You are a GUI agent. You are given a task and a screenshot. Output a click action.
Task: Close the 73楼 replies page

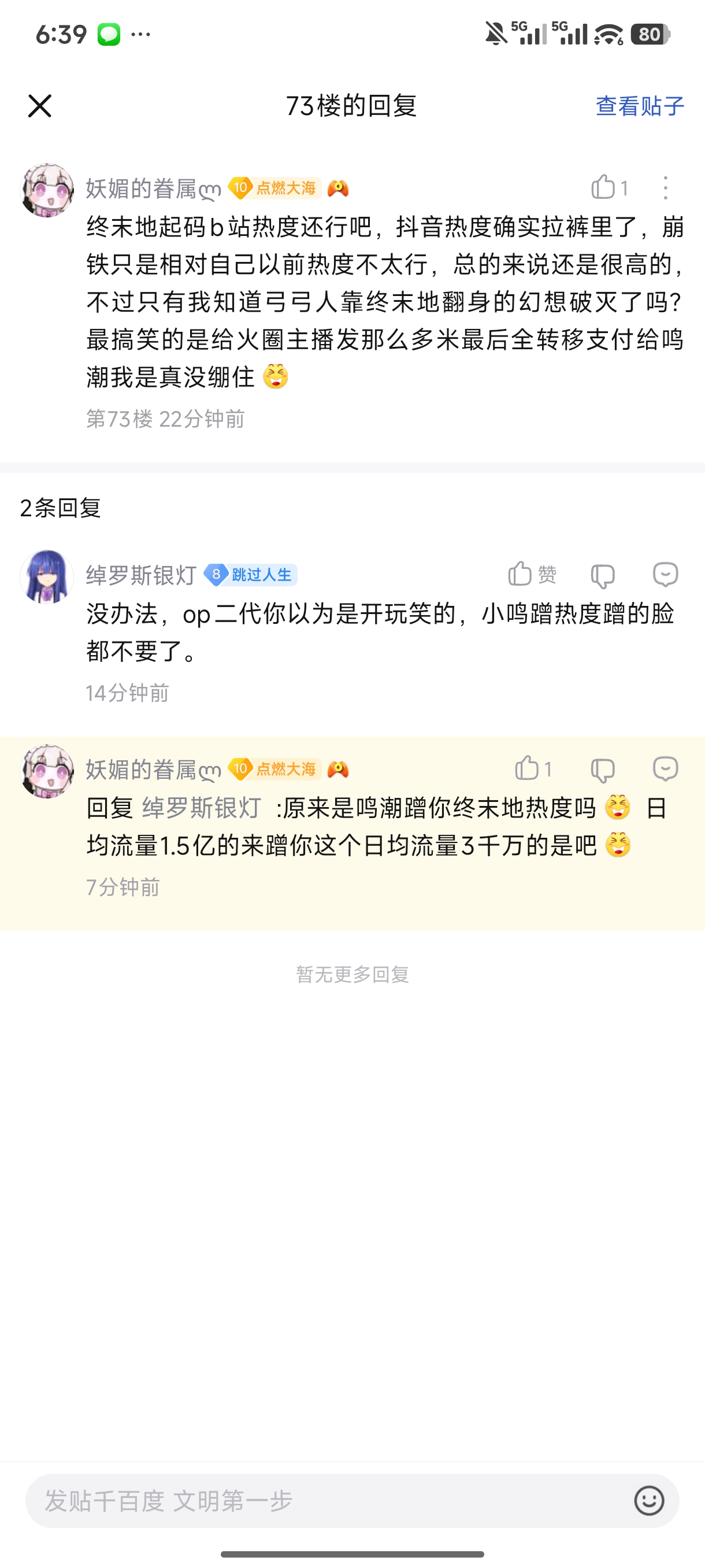[x=39, y=106]
